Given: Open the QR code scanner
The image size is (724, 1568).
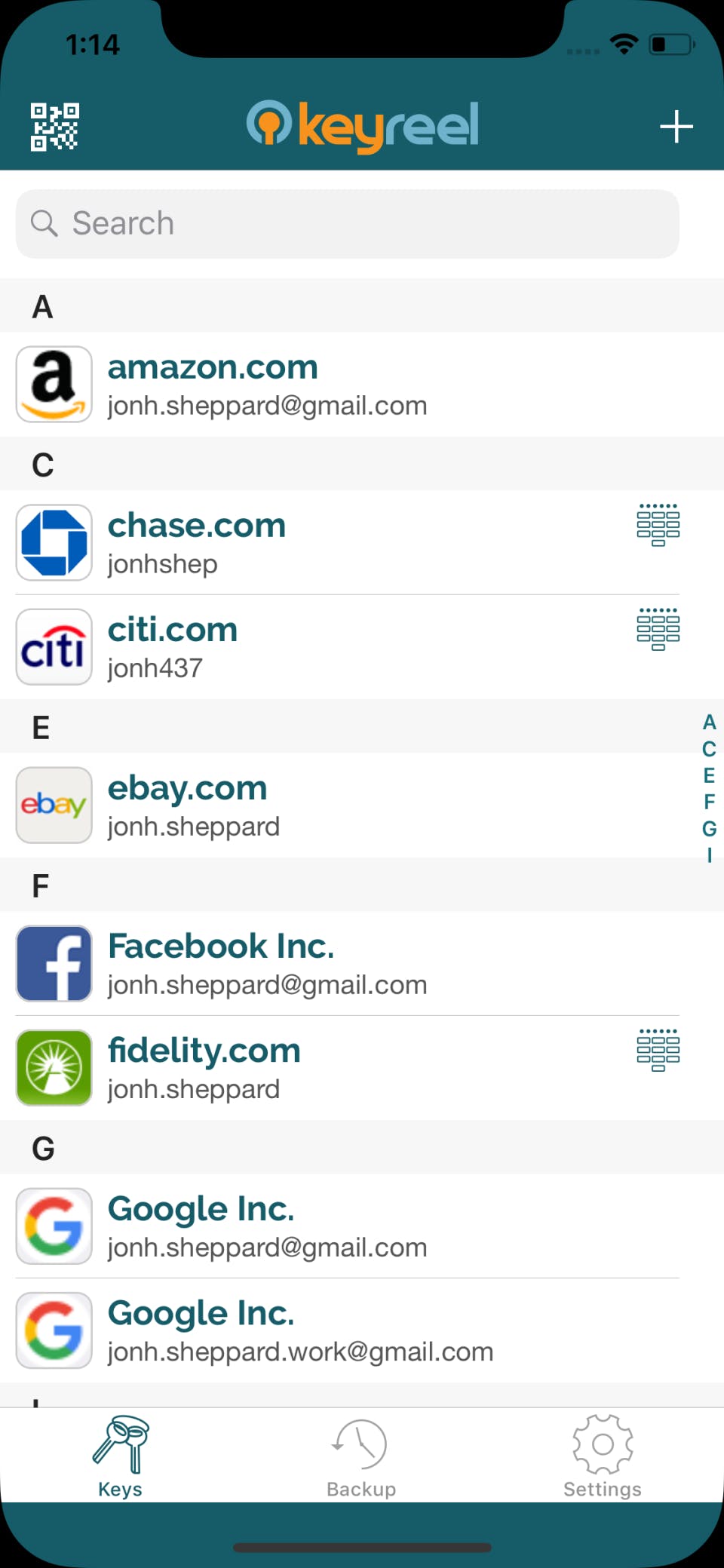Looking at the screenshot, I should coord(54,127).
